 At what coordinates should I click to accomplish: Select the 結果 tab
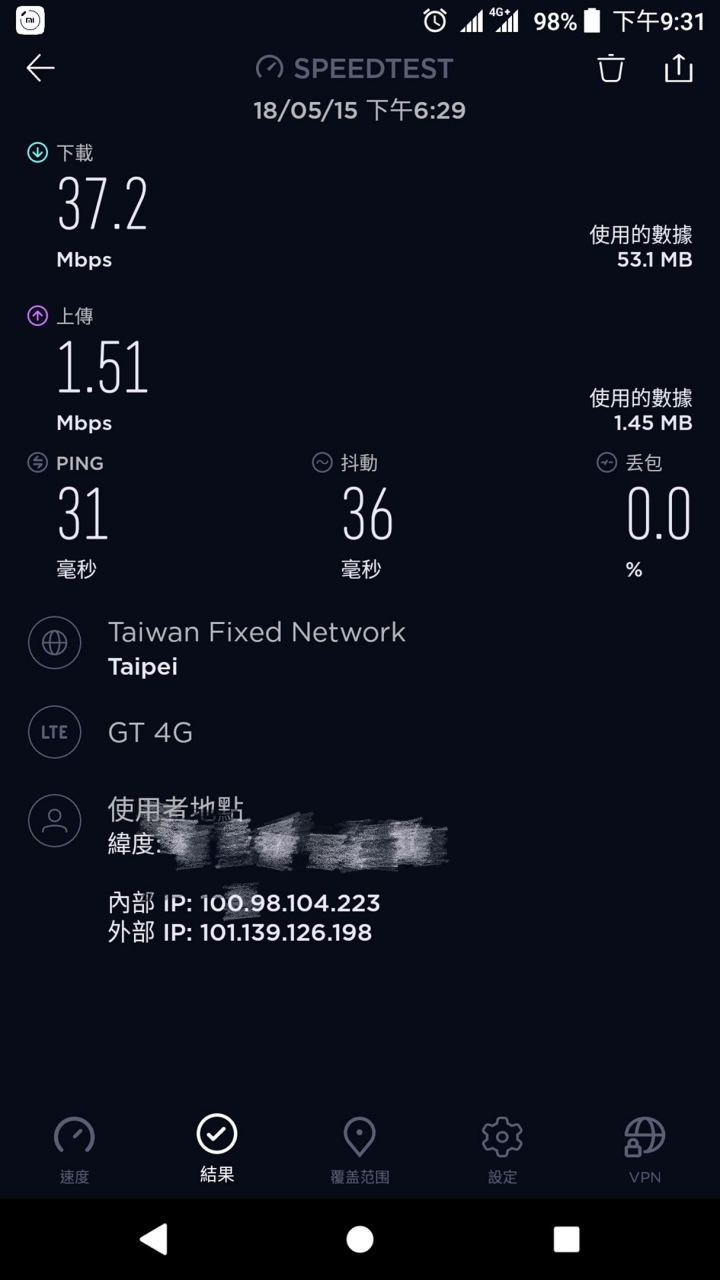[217, 1149]
